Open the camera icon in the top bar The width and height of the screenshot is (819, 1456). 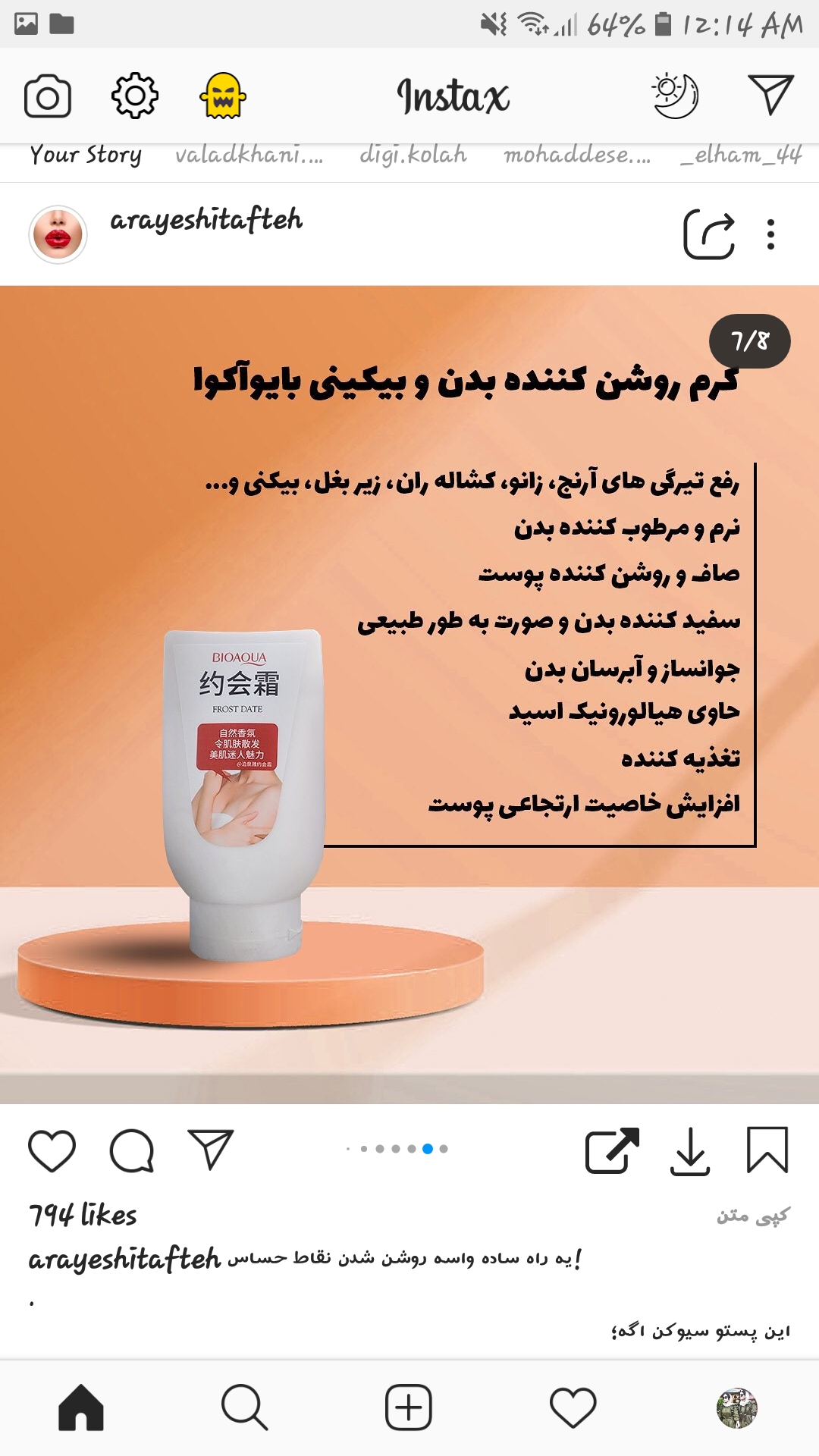[x=47, y=96]
